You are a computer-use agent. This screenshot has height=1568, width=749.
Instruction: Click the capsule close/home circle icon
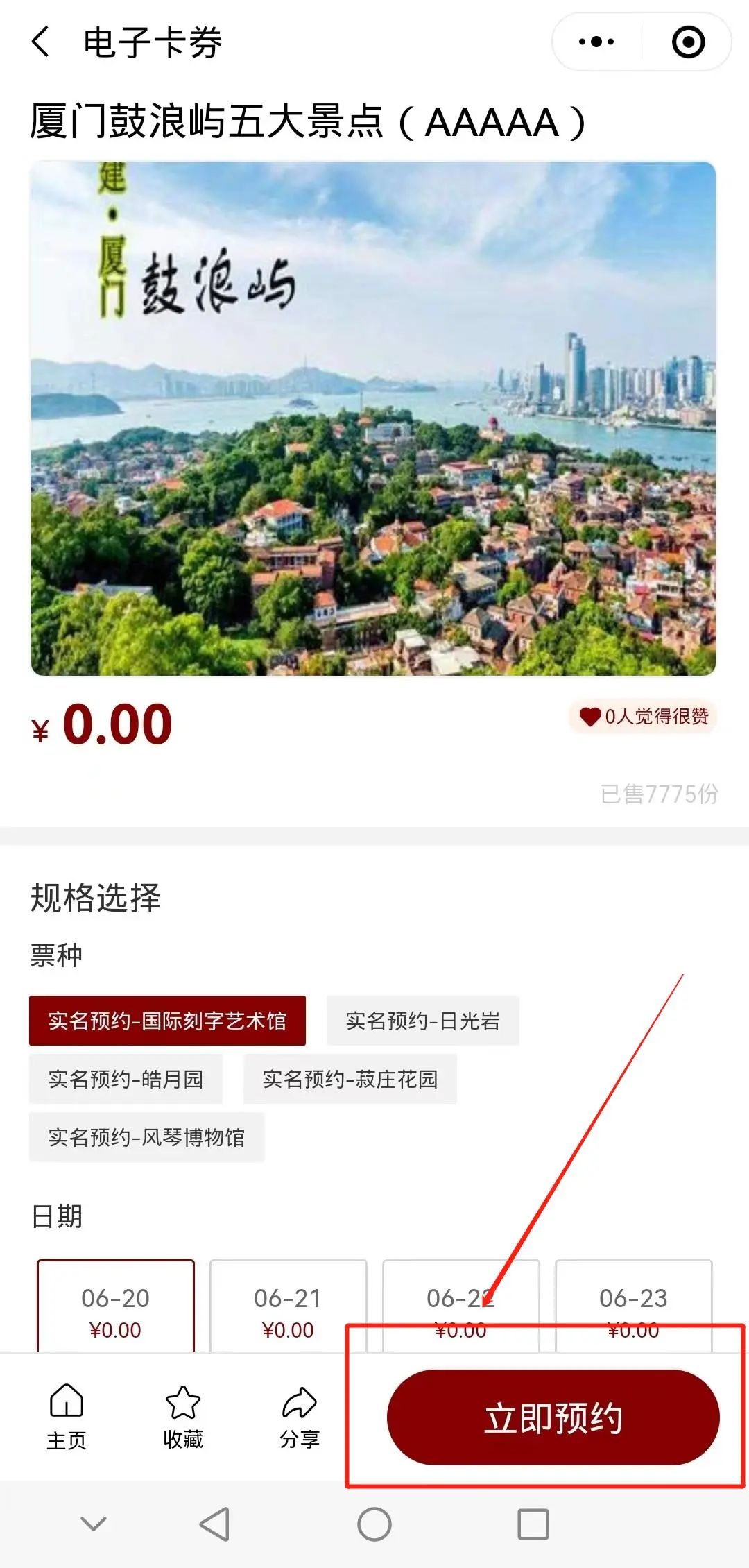685,43
